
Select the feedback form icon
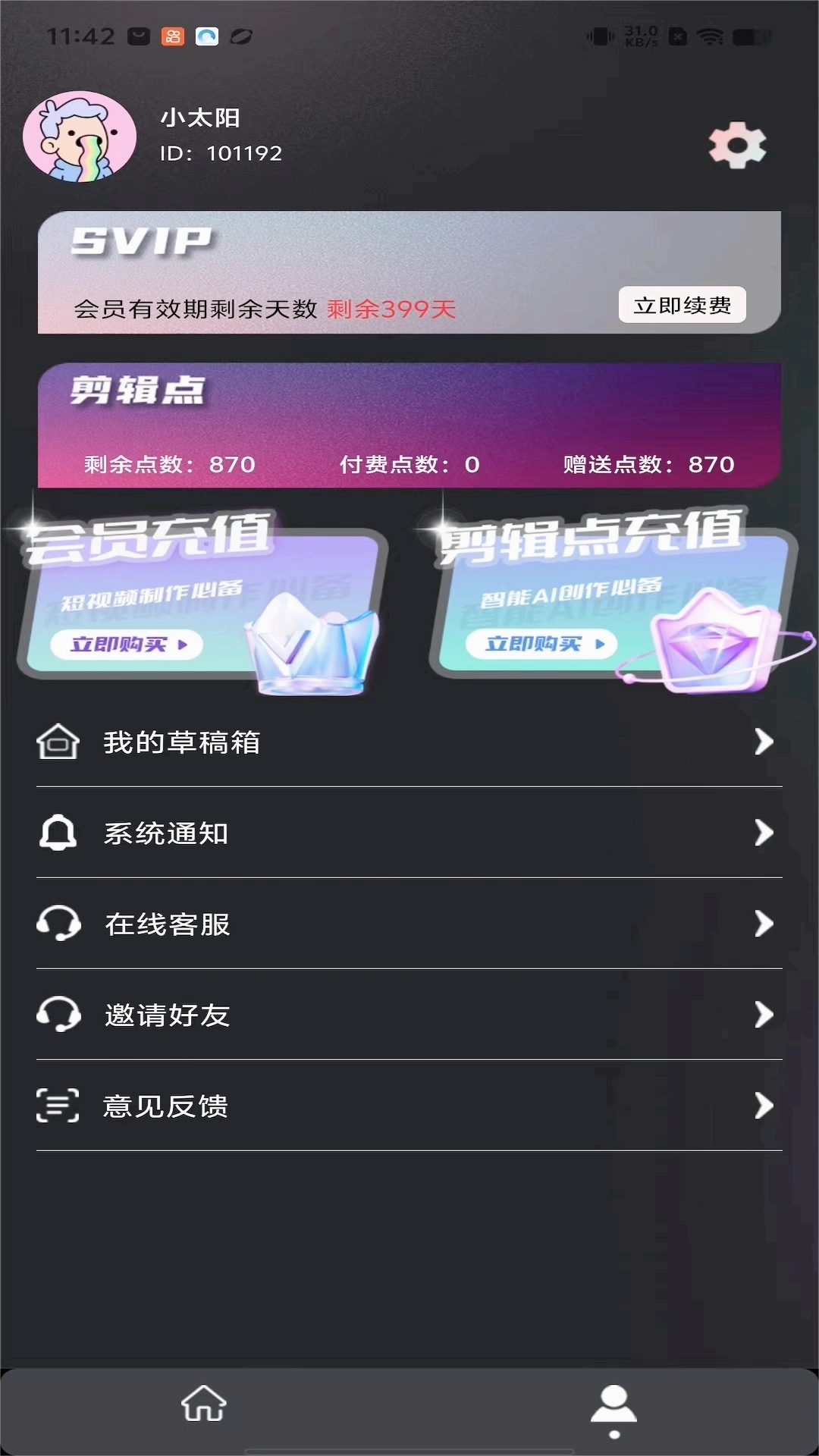click(x=58, y=1107)
